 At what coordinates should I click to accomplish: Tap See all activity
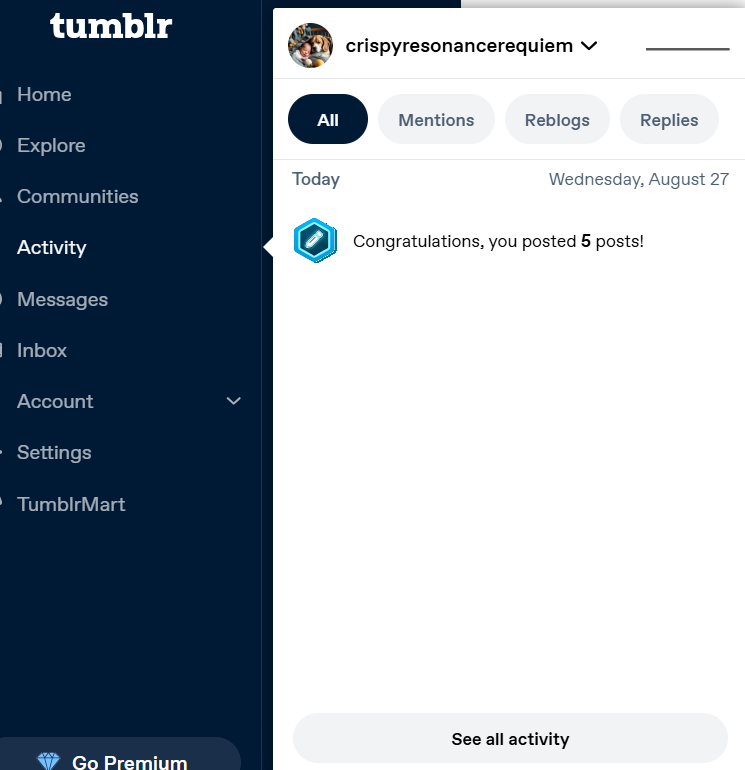click(510, 739)
